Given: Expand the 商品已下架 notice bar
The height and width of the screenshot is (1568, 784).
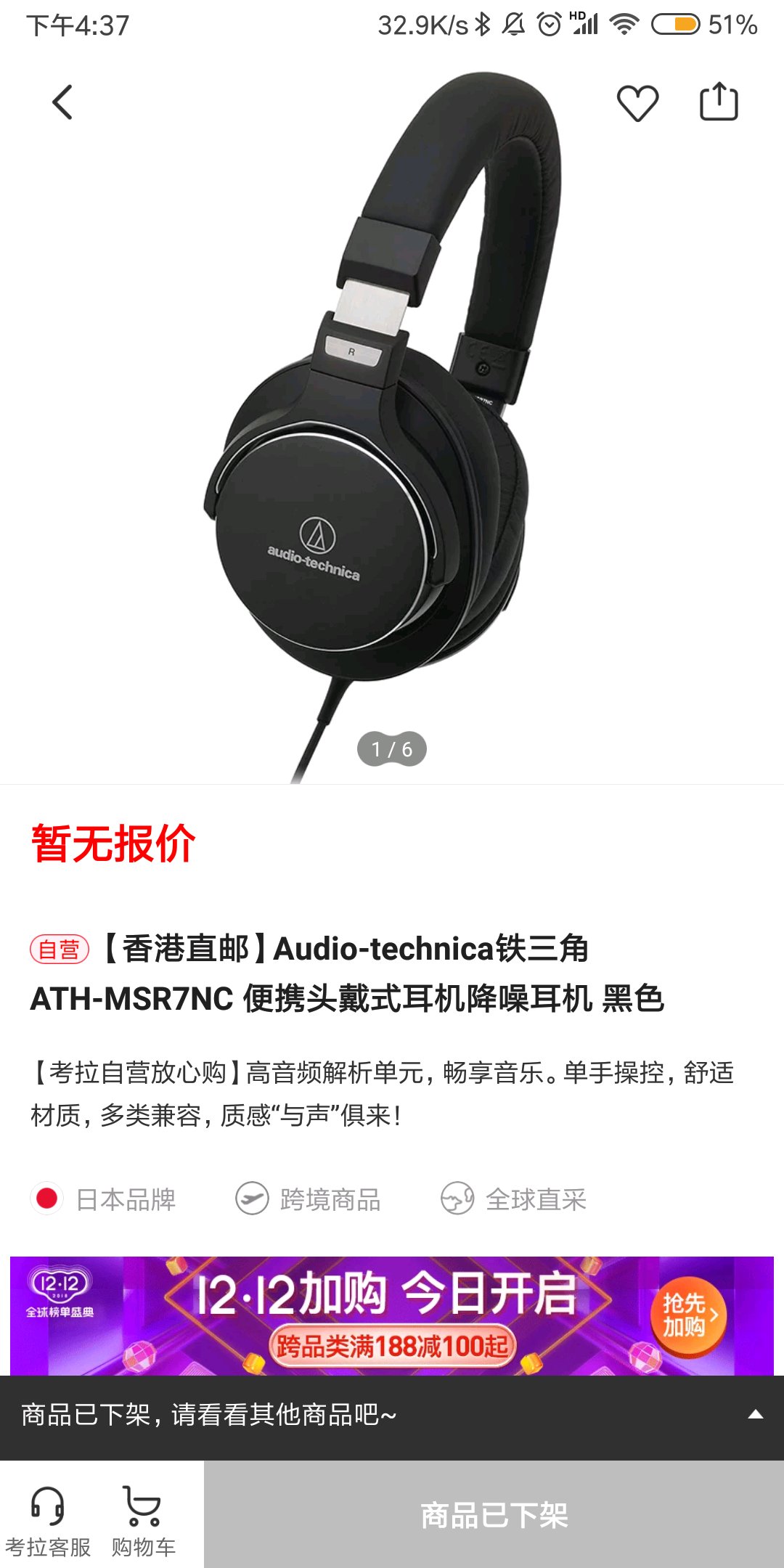Looking at the screenshot, I should point(755,1414).
